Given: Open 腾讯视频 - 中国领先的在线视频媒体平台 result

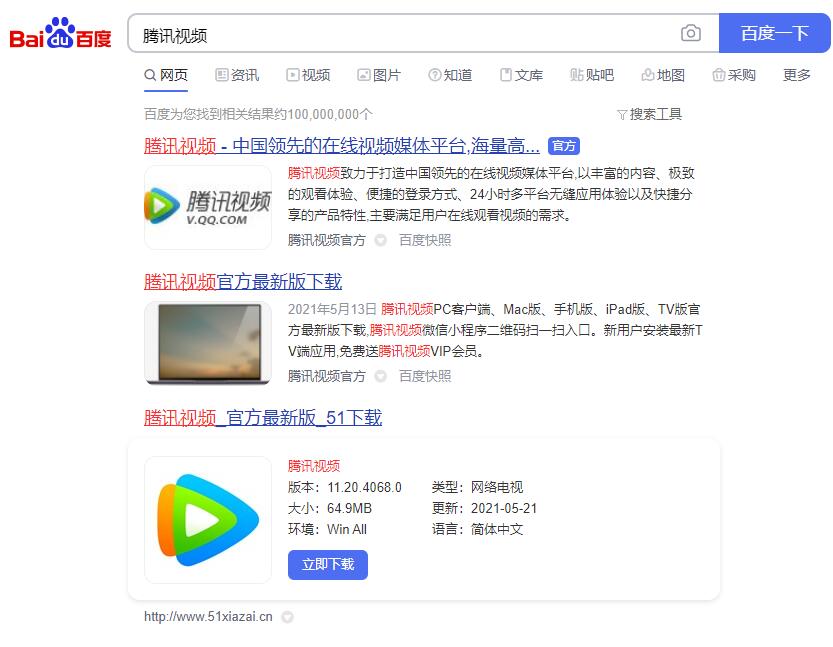Looking at the screenshot, I should coord(342,146).
